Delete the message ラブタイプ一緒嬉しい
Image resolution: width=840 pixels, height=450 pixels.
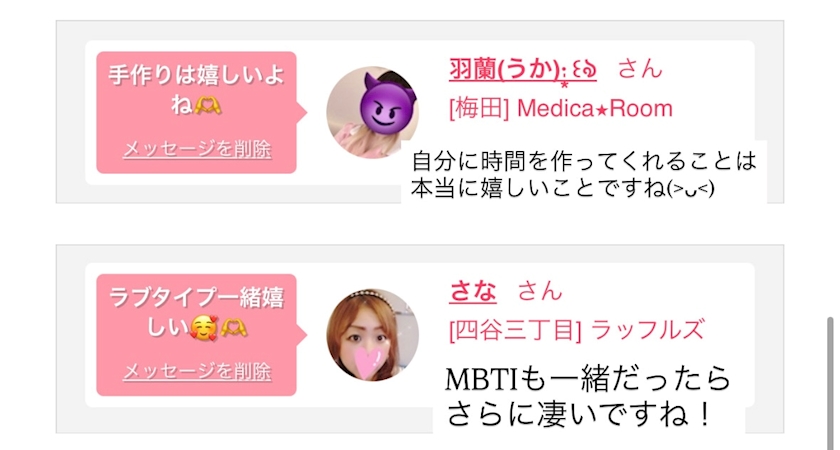pos(197,371)
